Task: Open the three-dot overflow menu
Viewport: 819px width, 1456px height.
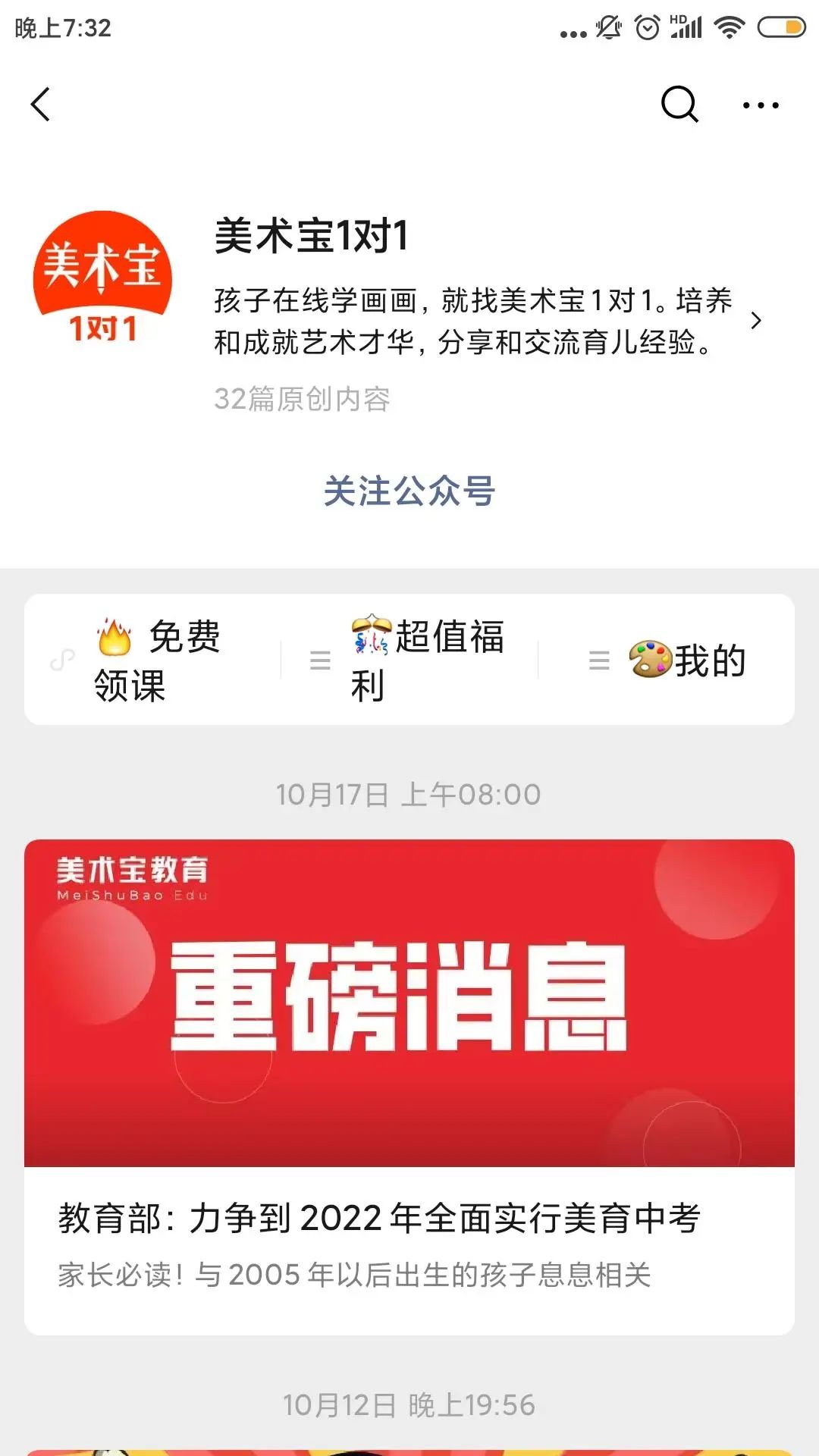Action: pyautogui.click(x=761, y=105)
